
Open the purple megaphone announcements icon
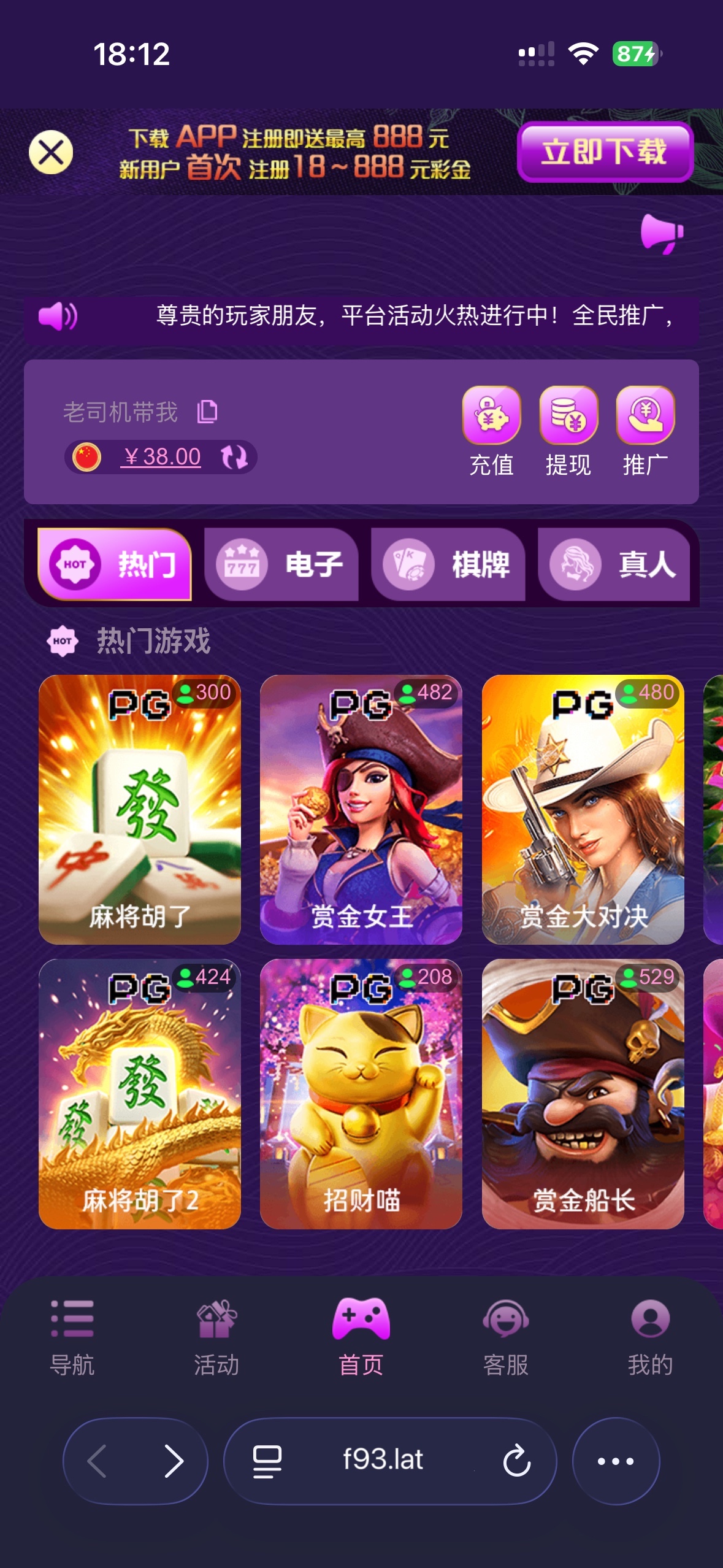click(661, 233)
